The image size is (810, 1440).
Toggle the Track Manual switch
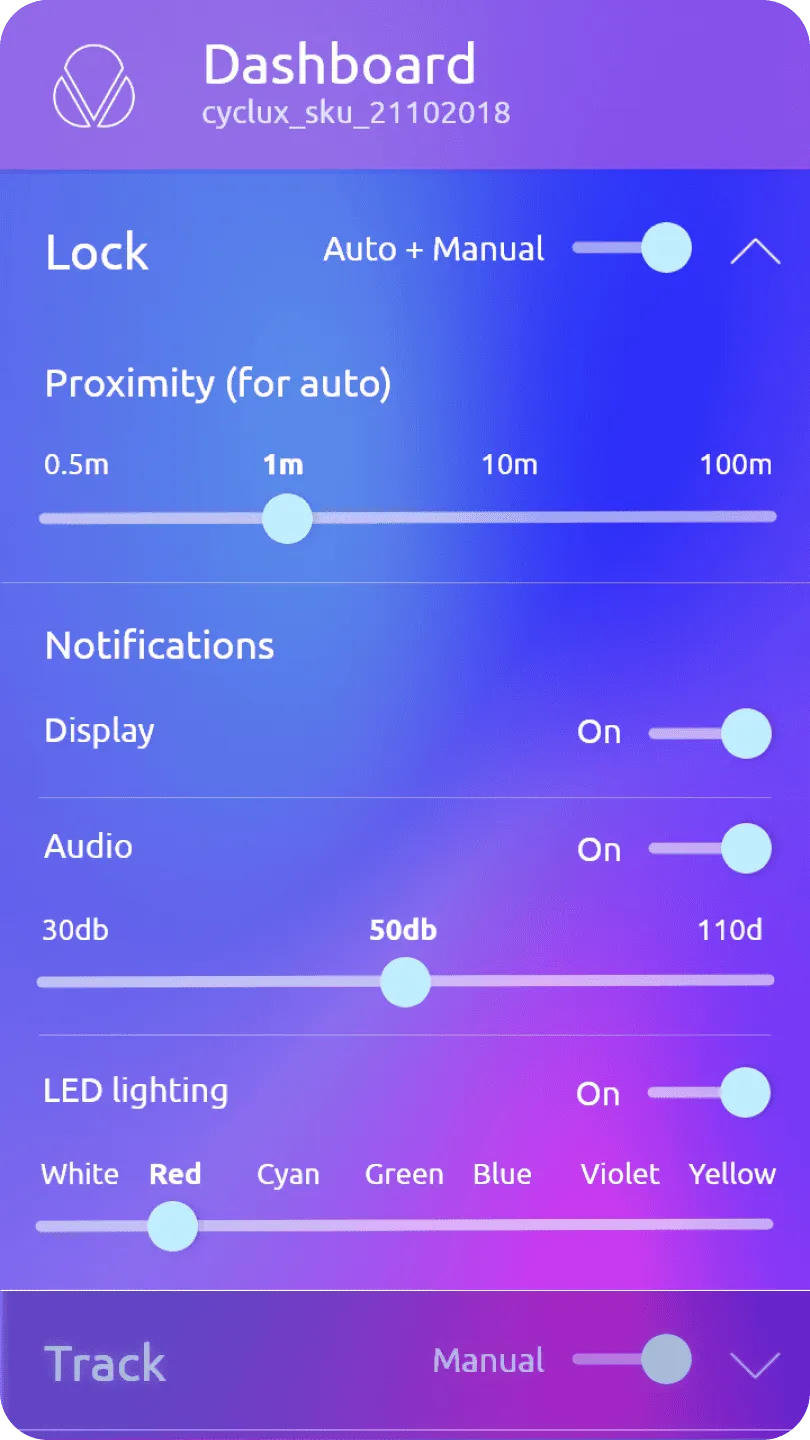click(x=634, y=1359)
